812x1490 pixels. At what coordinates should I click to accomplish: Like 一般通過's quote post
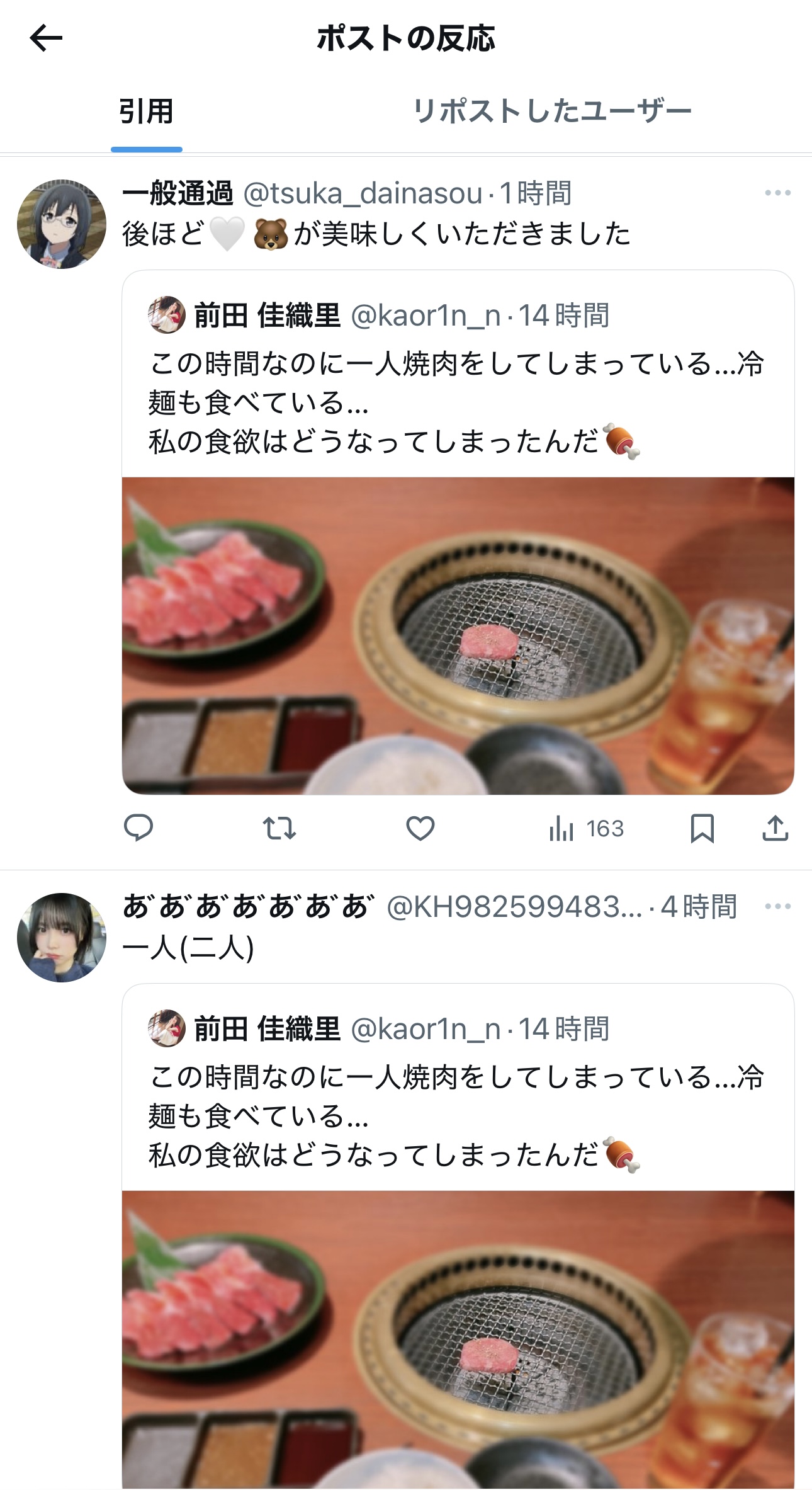point(420,828)
